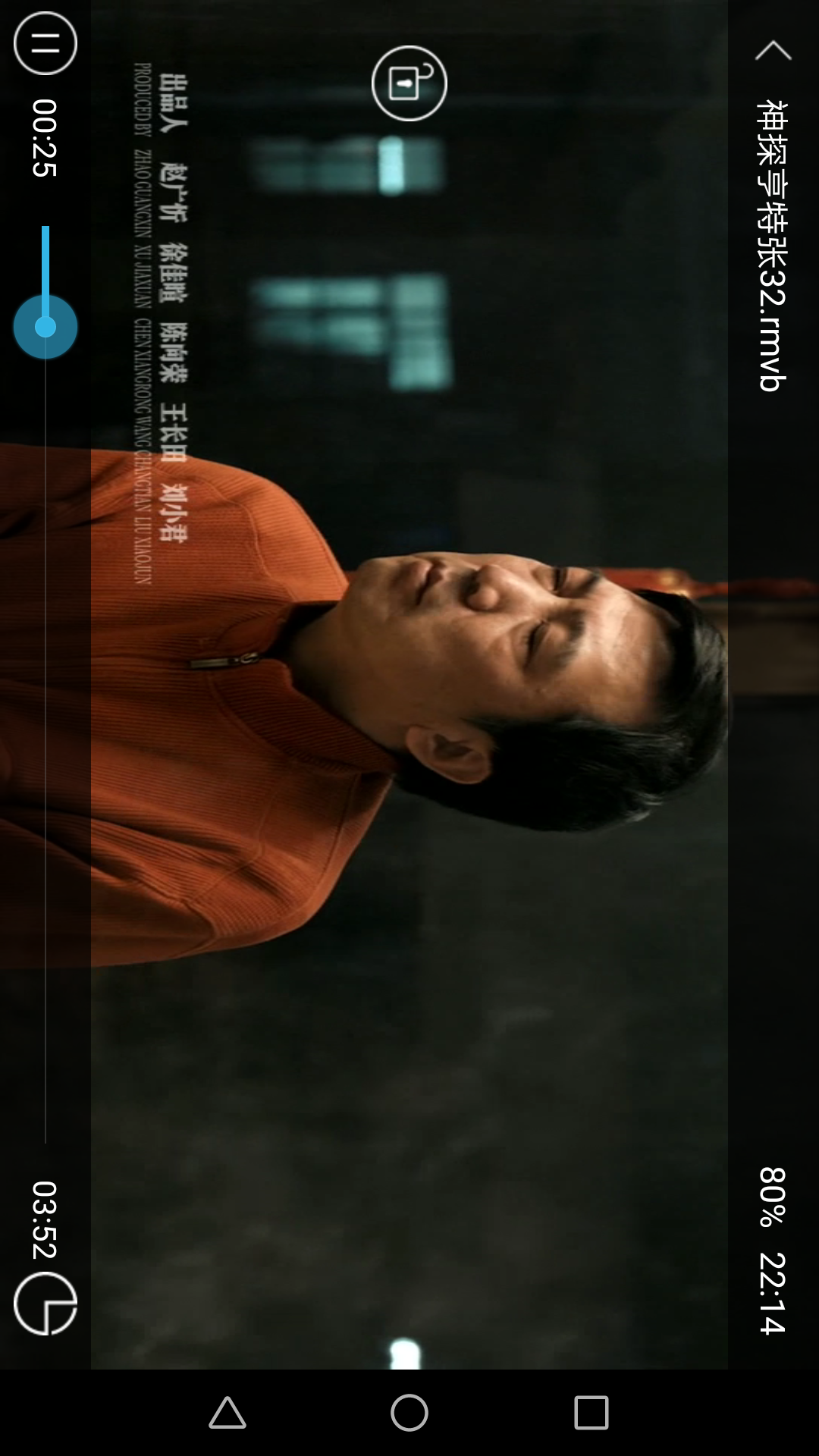The image size is (819, 1456).
Task: Pause the video playback
Action: [45, 43]
